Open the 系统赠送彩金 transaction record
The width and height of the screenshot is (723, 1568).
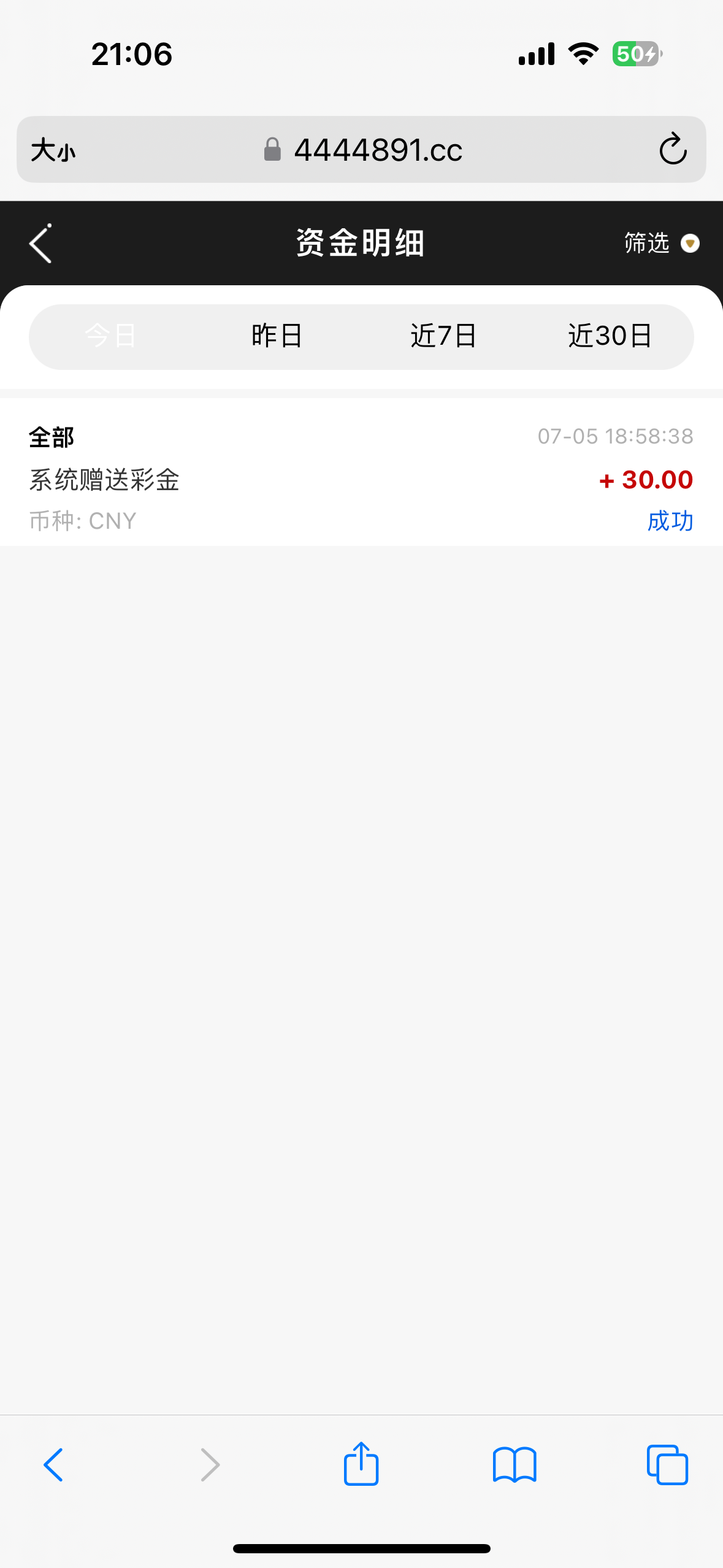pos(361,478)
